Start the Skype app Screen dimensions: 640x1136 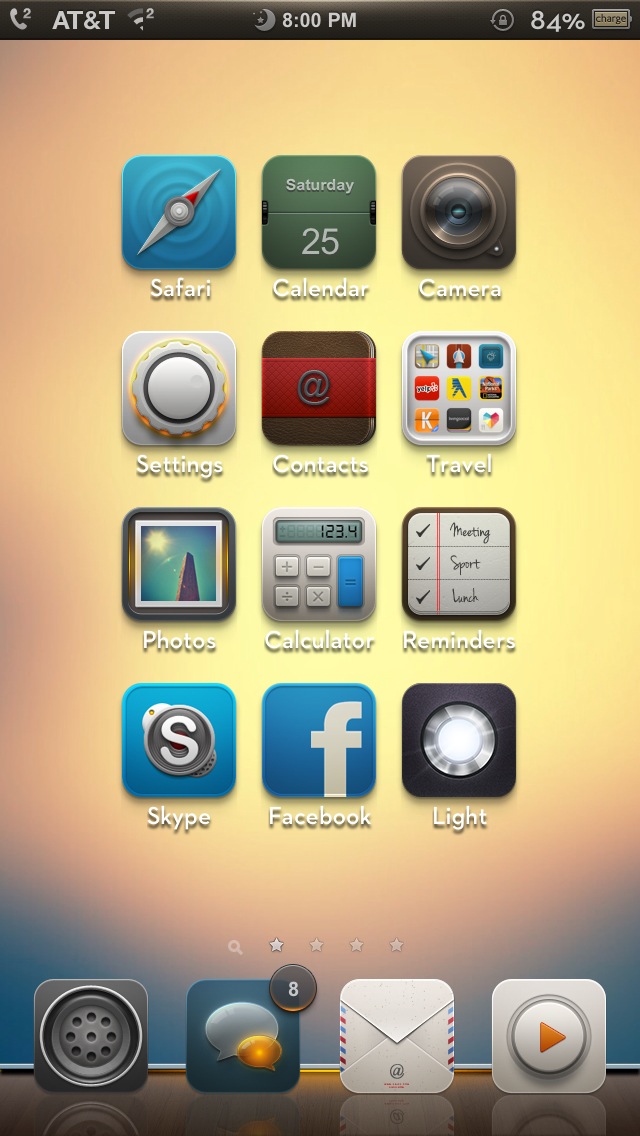tap(179, 741)
